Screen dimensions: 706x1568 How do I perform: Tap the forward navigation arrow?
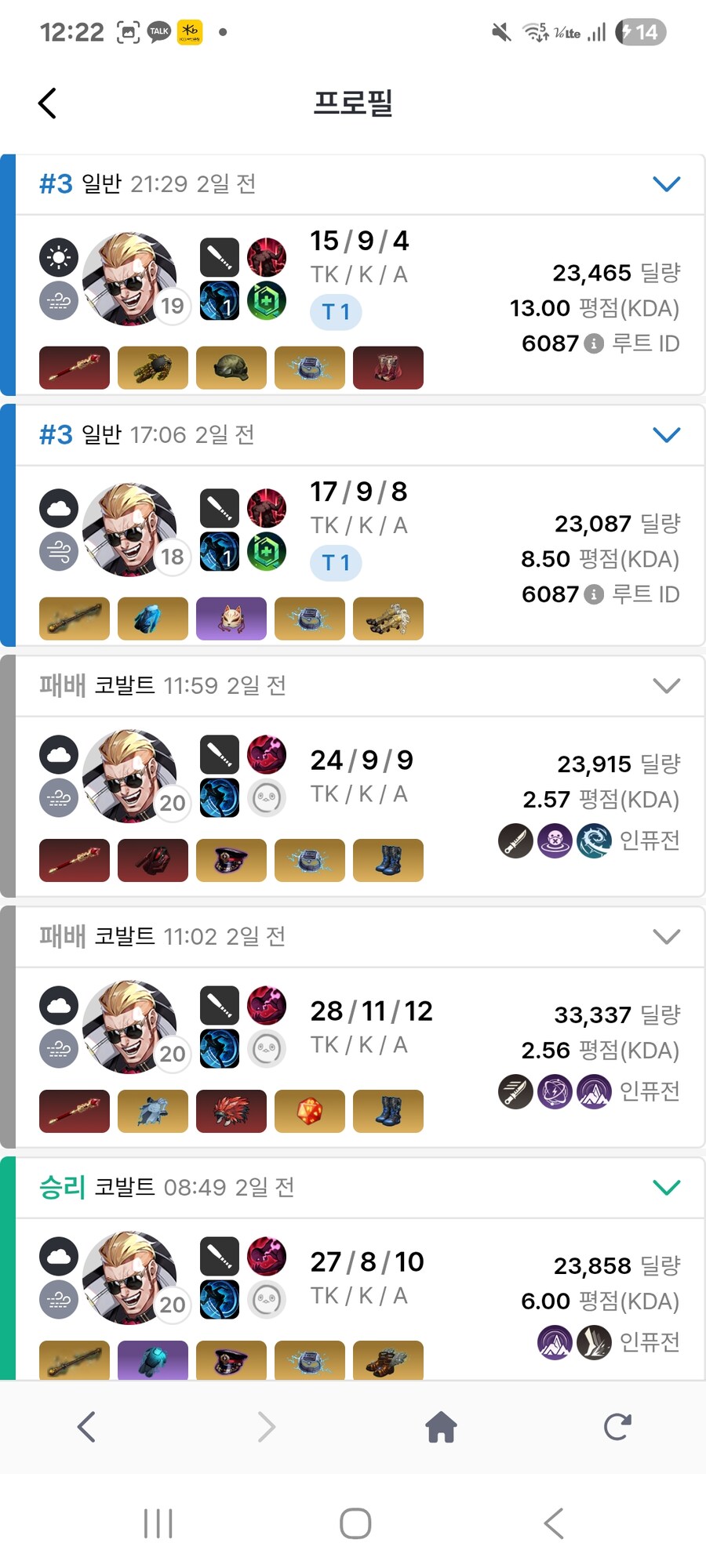265,1427
